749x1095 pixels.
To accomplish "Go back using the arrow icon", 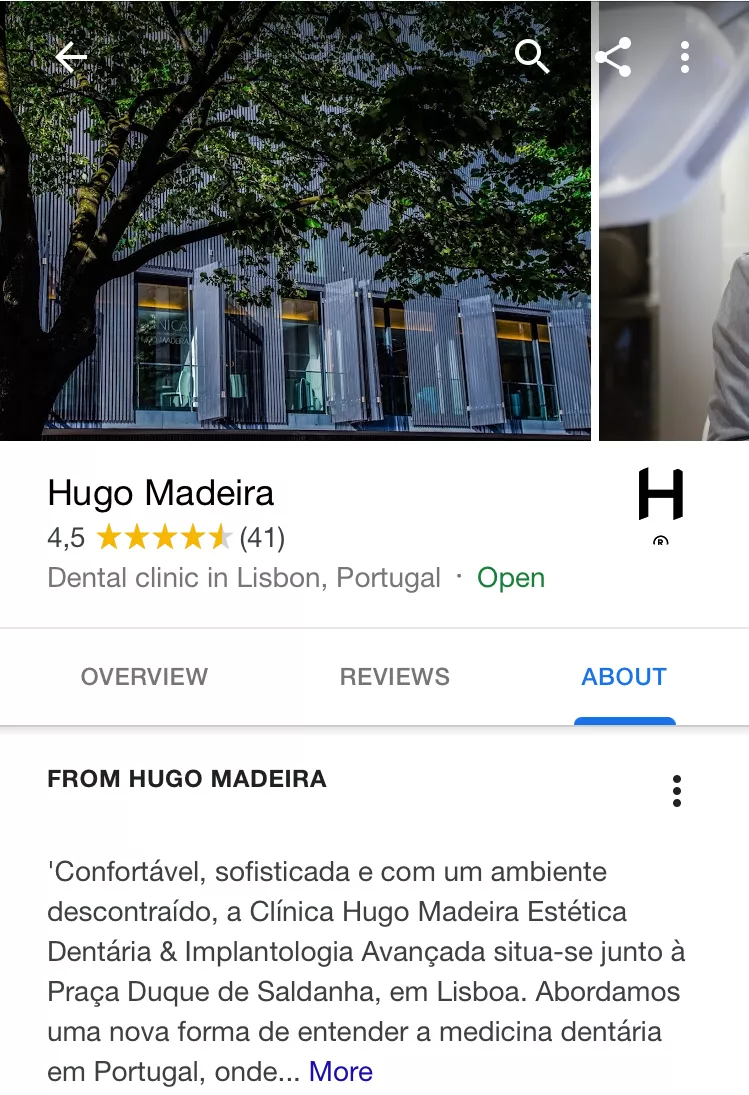I will pyautogui.click(x=71, y=57).
